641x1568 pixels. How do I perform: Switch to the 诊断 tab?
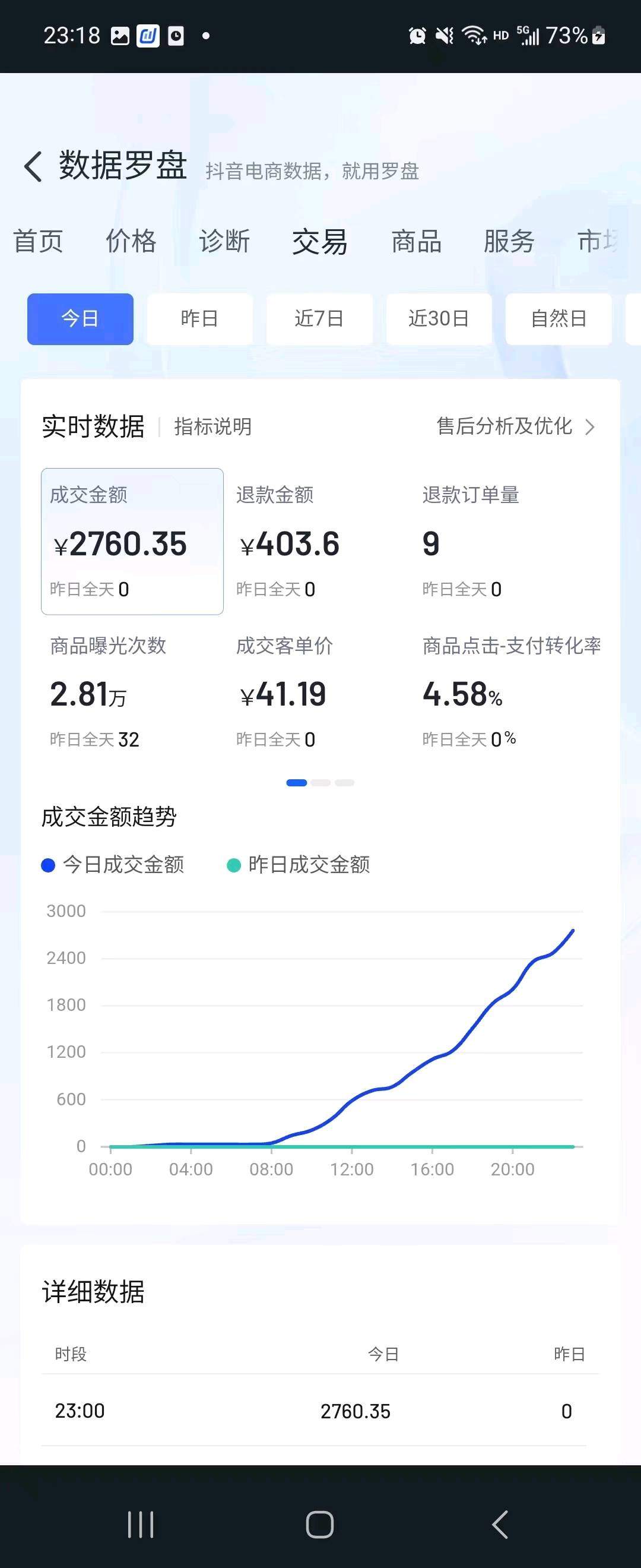pyautogui.click(x=224, y=241)
